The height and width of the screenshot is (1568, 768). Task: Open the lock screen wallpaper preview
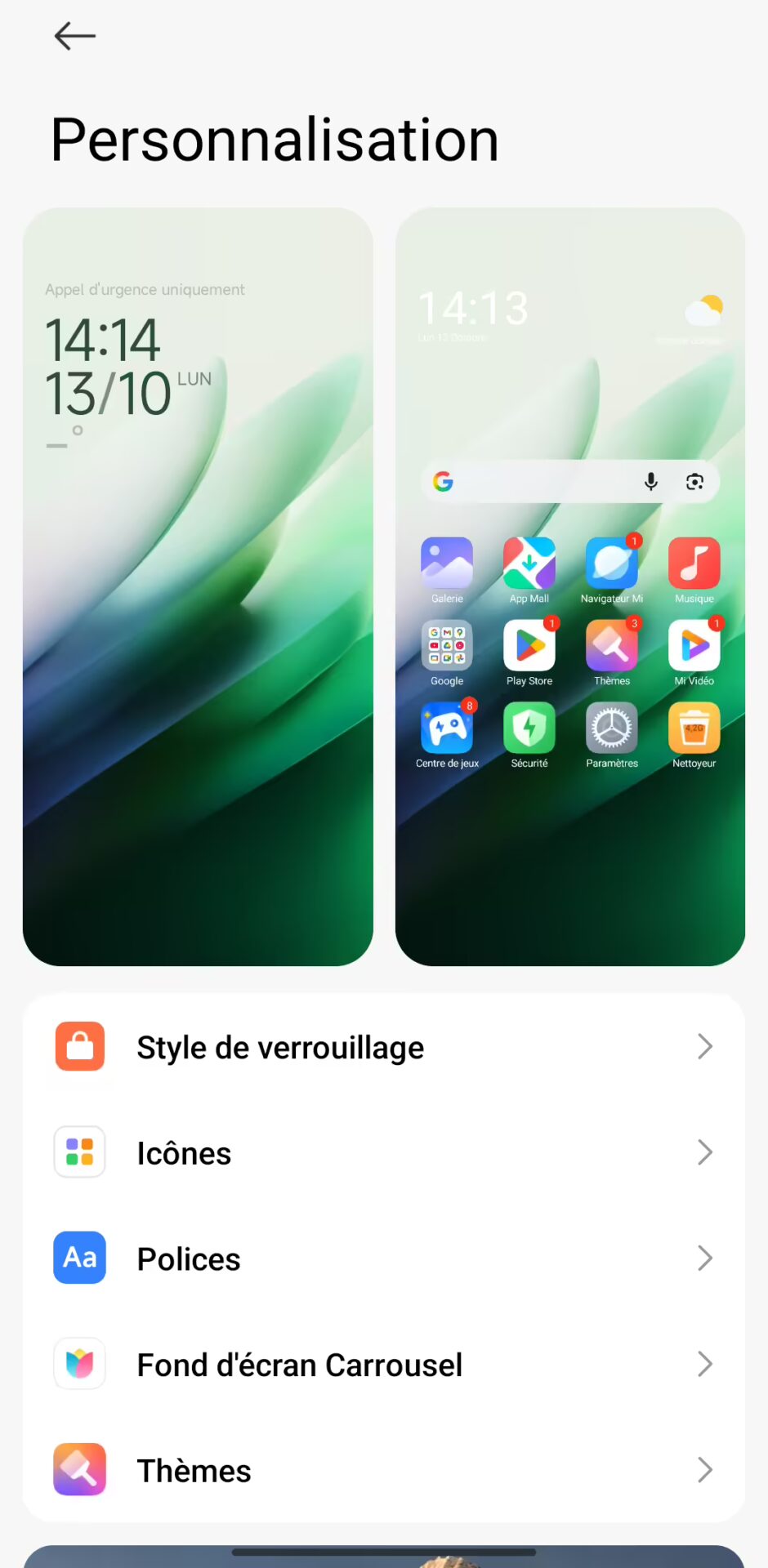[198, 586]
